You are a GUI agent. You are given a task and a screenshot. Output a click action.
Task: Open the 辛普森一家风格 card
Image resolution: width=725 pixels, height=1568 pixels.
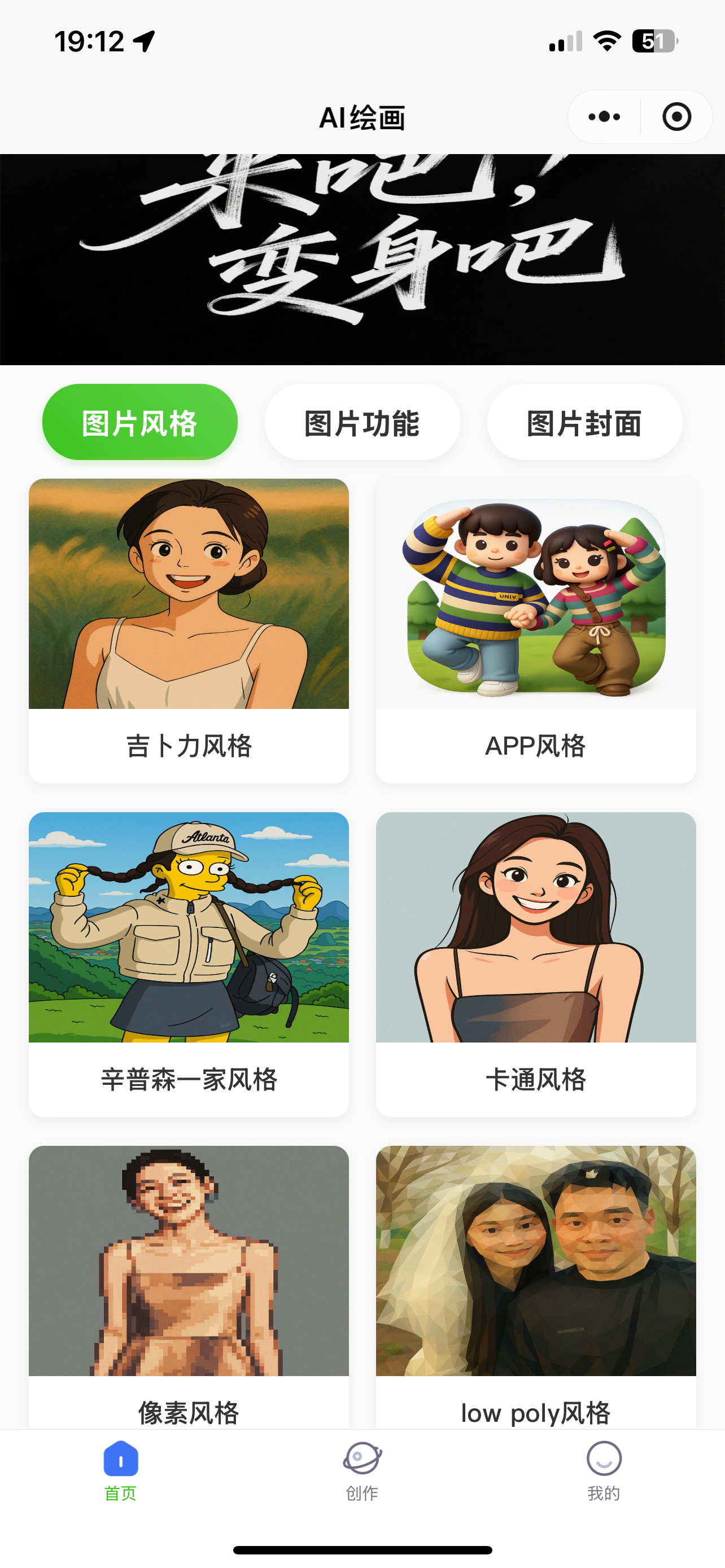189,963
